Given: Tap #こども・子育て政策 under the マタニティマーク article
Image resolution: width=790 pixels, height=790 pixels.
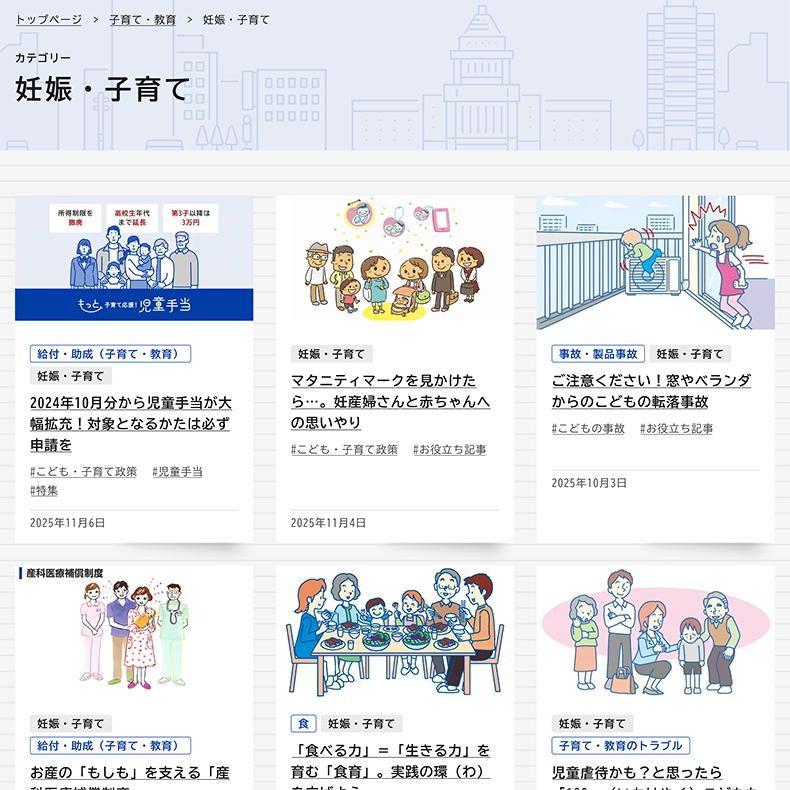Looking at the screenshot, I should (x=344, y=450).
